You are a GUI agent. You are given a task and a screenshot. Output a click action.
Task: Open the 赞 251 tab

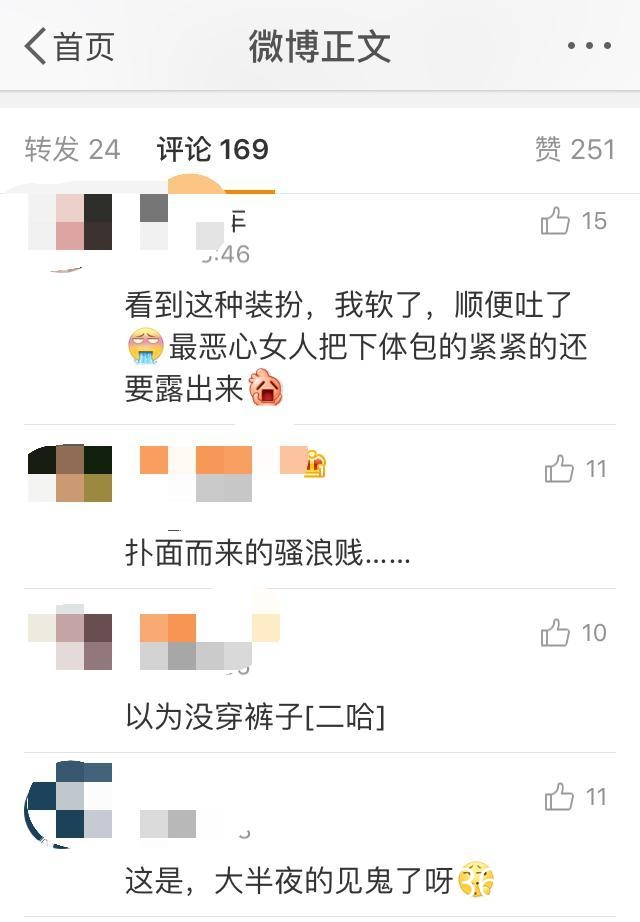(575, 150)
